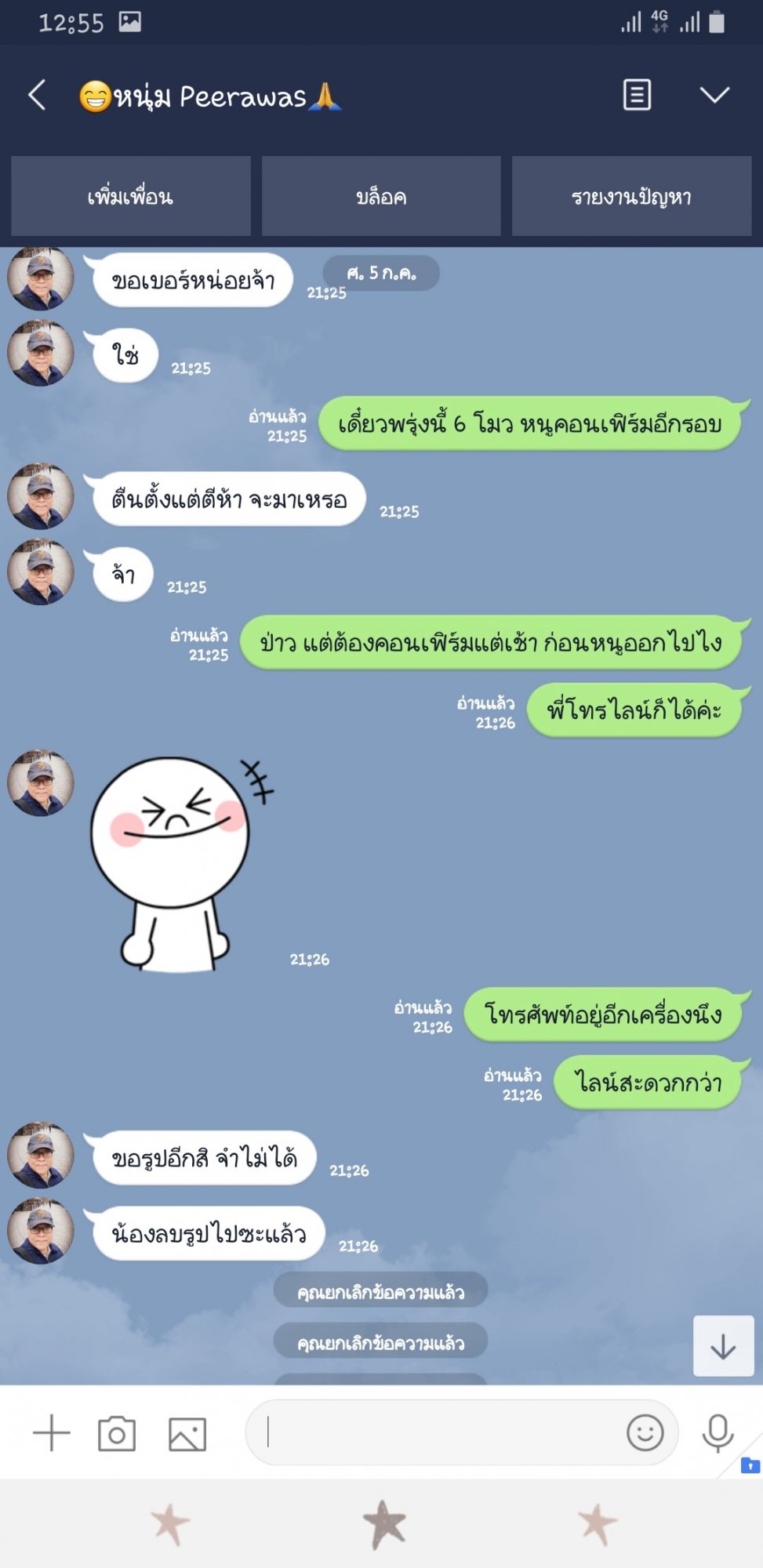763x1568 pixels.
Task: Open the emoji and sticker picker
Action: pos(645,1432)
